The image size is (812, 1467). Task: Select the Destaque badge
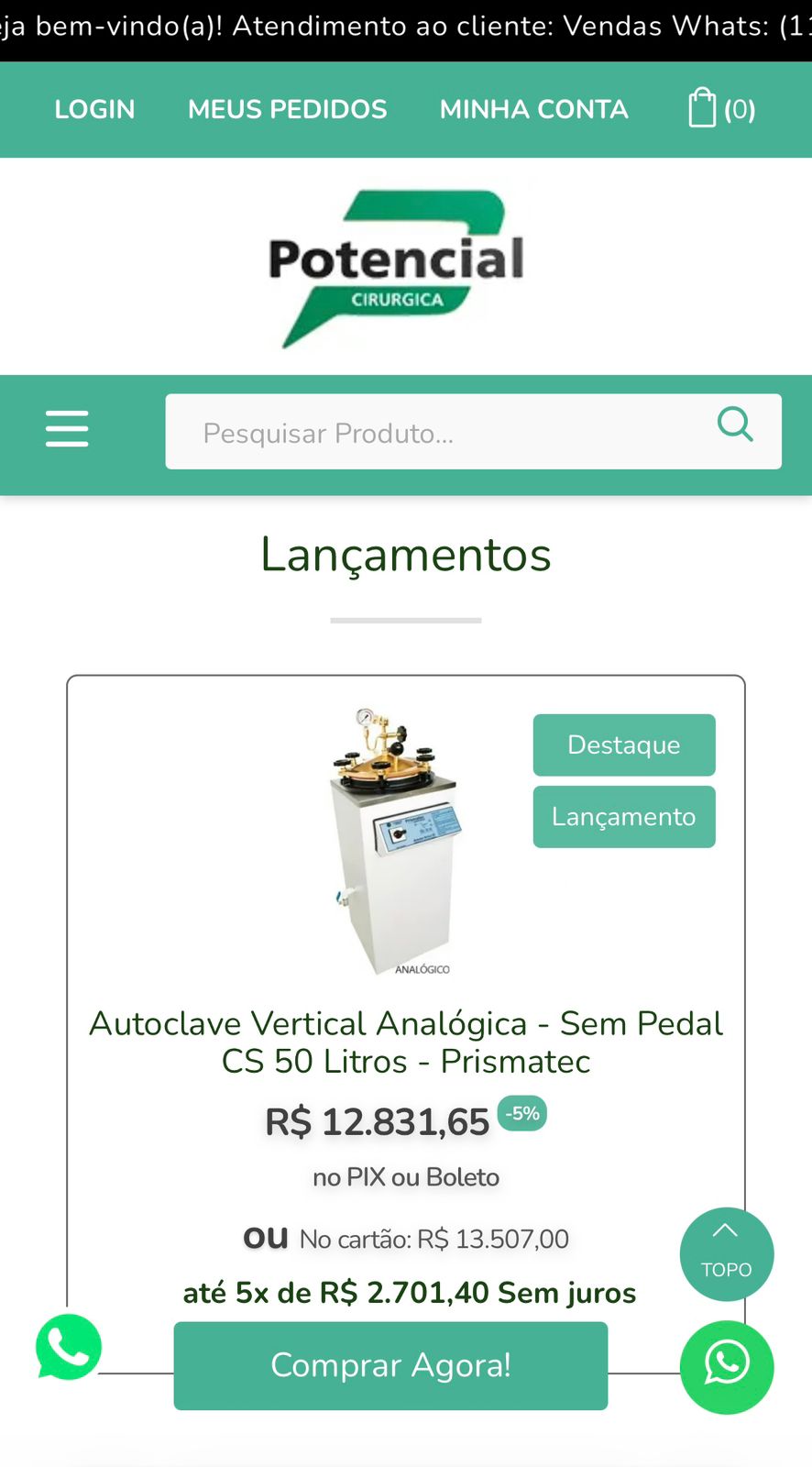(x=623, y=745)
